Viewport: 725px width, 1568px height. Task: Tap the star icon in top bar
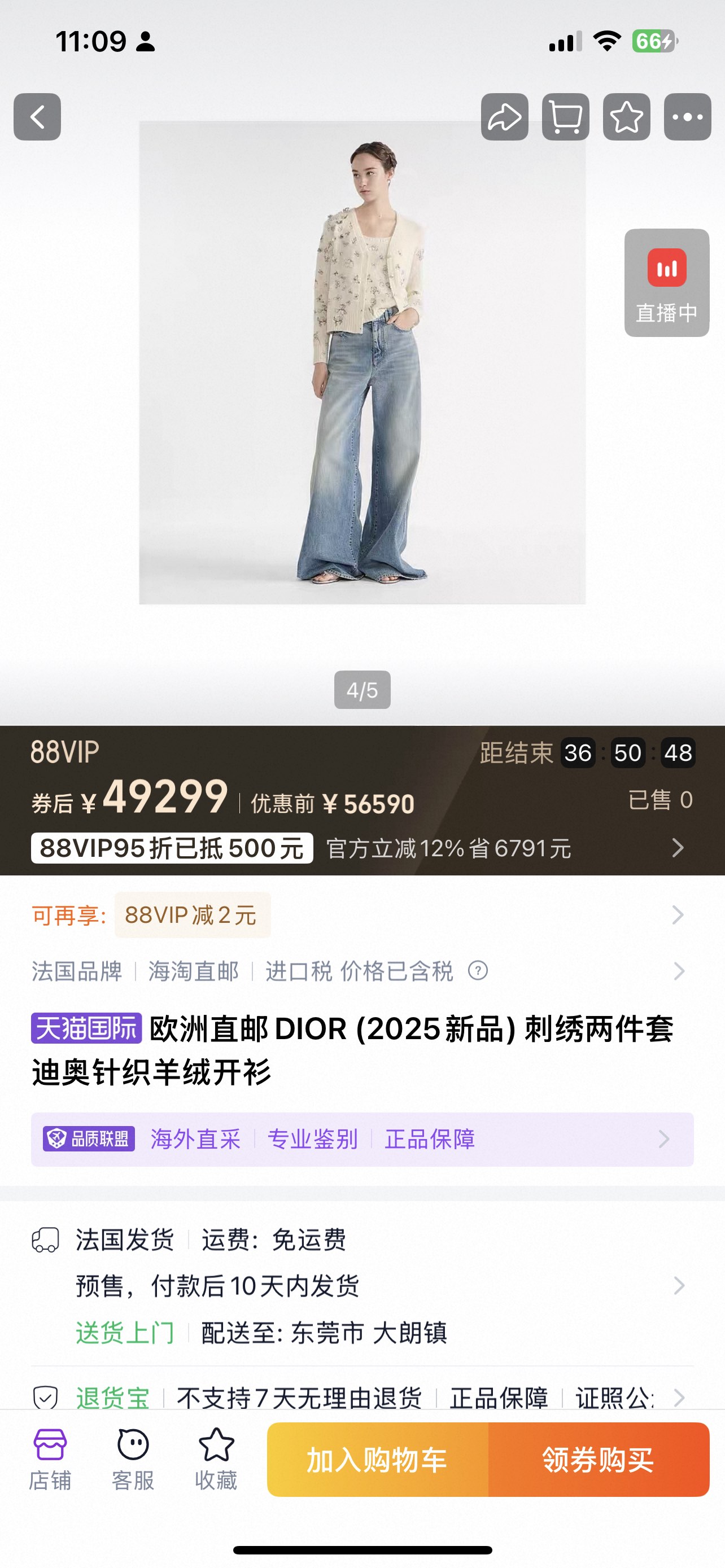[x=626, y=117]
